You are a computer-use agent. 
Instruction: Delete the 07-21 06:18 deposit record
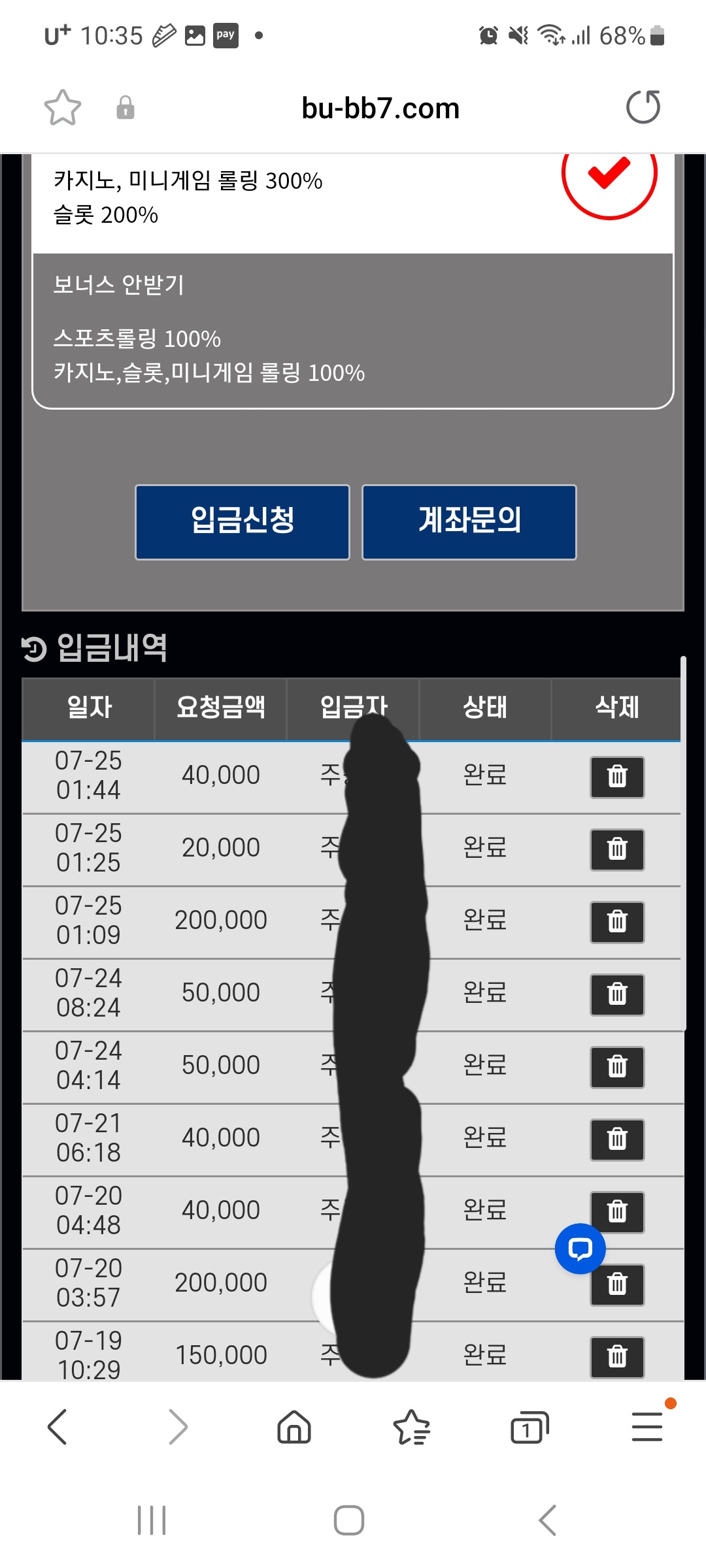pyautogui.click(x=617, y=1139)
